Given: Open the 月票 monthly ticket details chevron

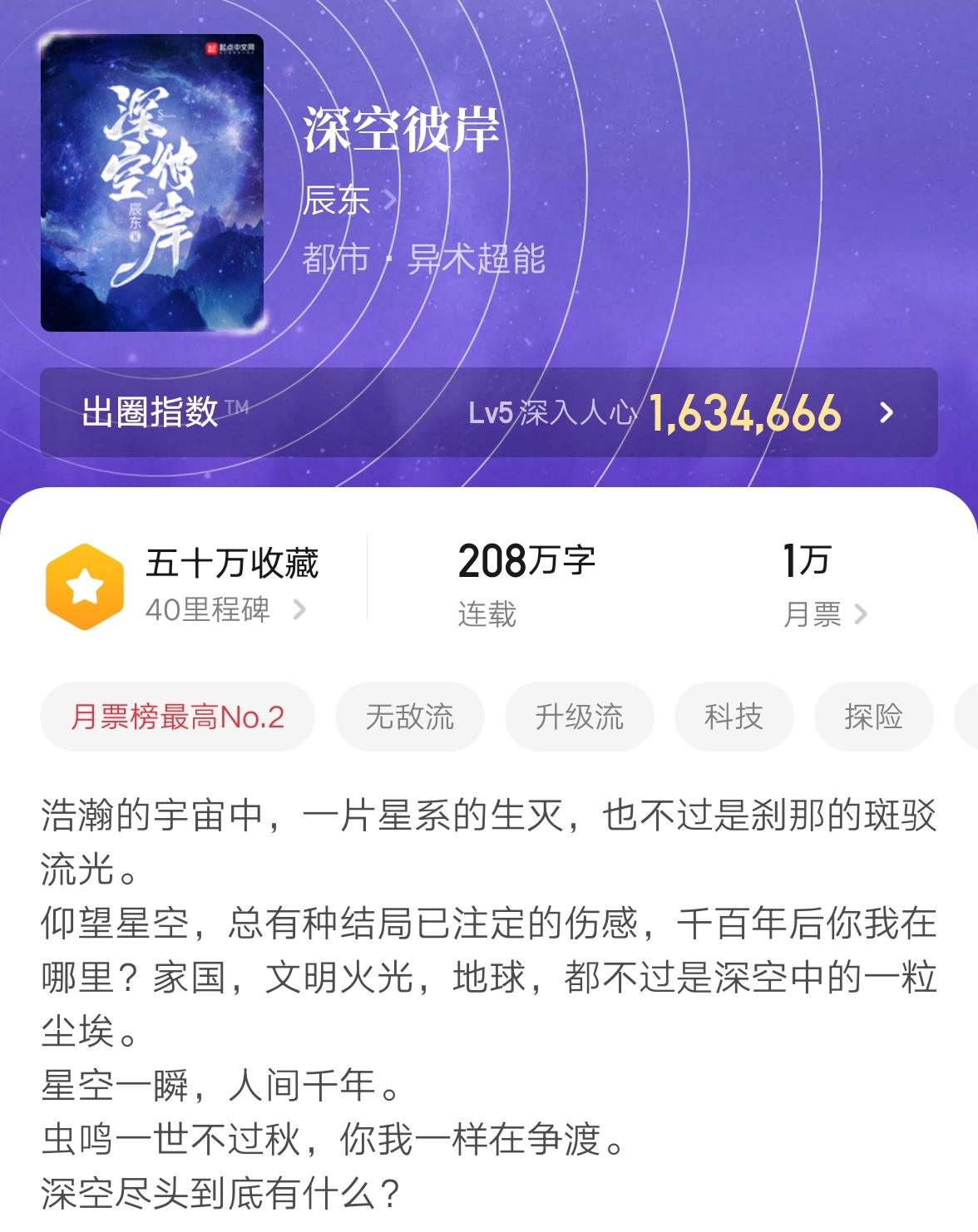Looking at the screenshot, I should (x=860, y=615).
